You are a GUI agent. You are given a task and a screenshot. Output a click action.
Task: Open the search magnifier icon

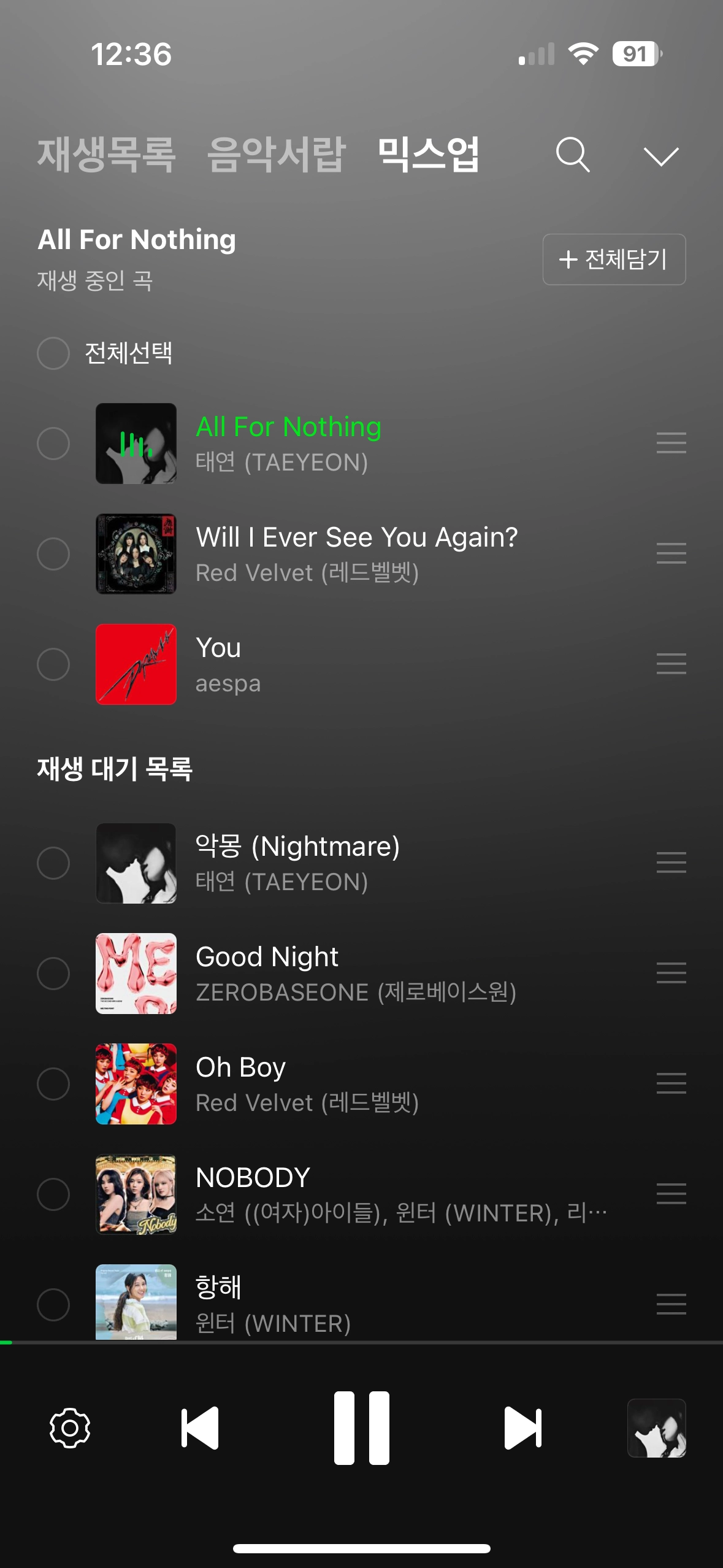pos(573,155)
